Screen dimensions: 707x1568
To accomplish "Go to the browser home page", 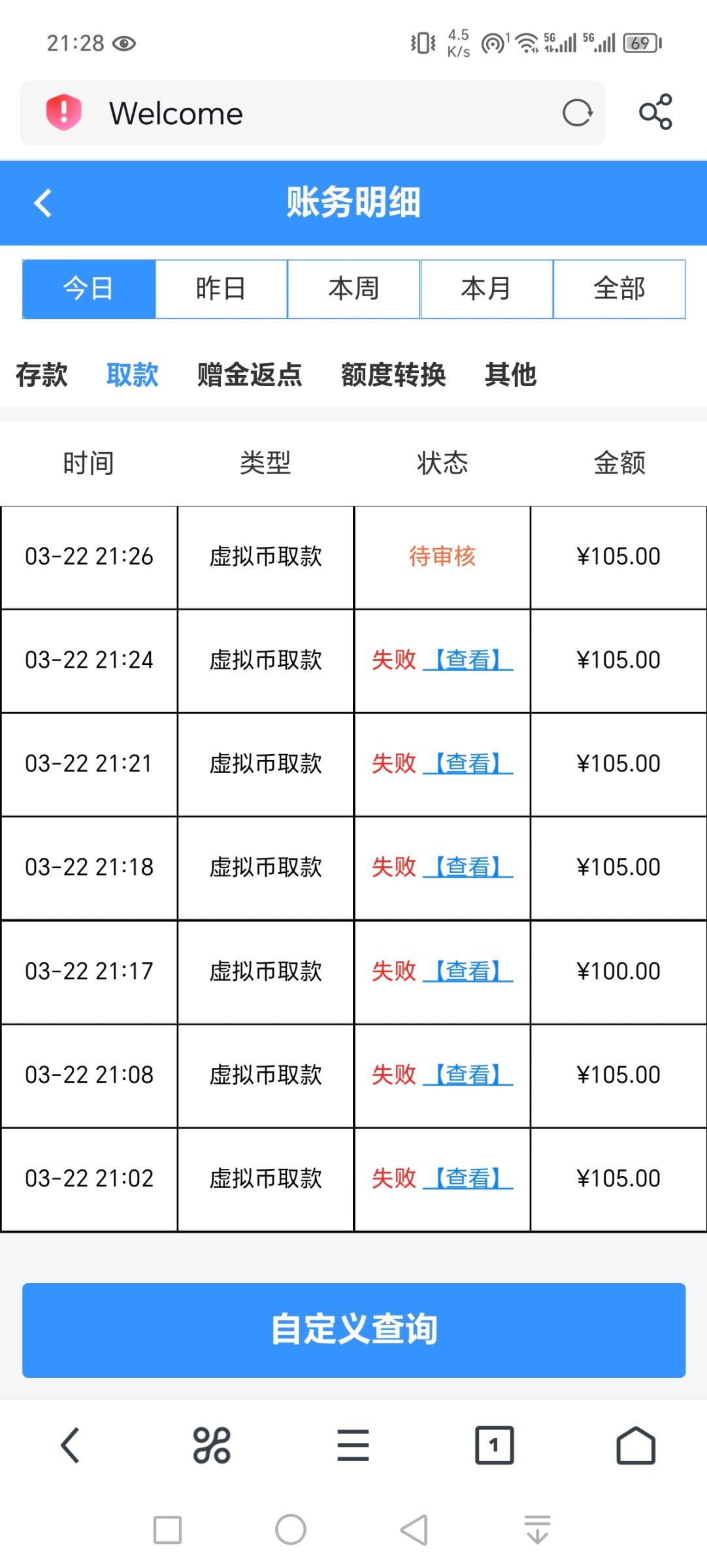I will tap(636, 1445).
